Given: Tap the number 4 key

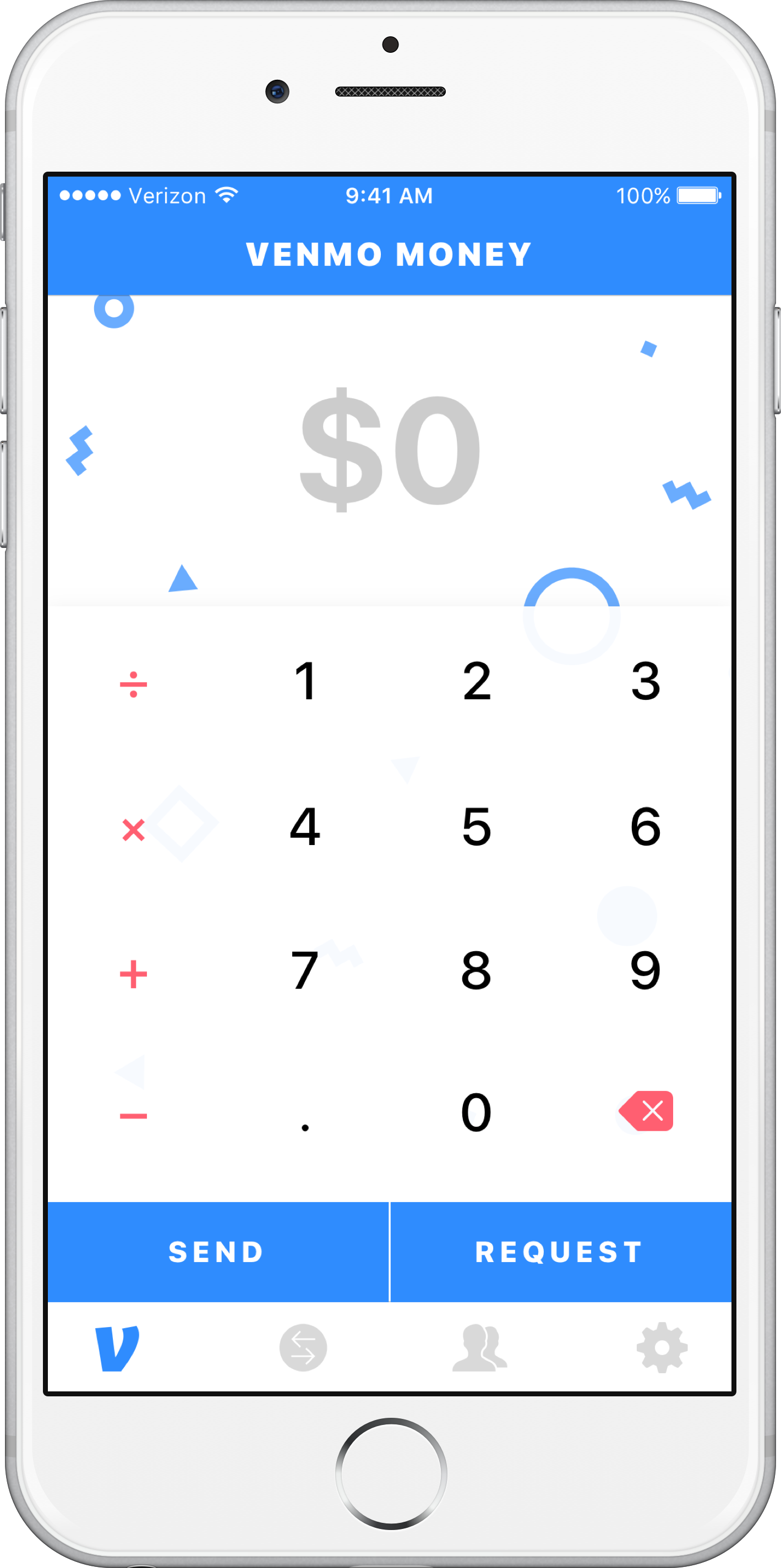Looking at the screenshot, I should point(305,826).
